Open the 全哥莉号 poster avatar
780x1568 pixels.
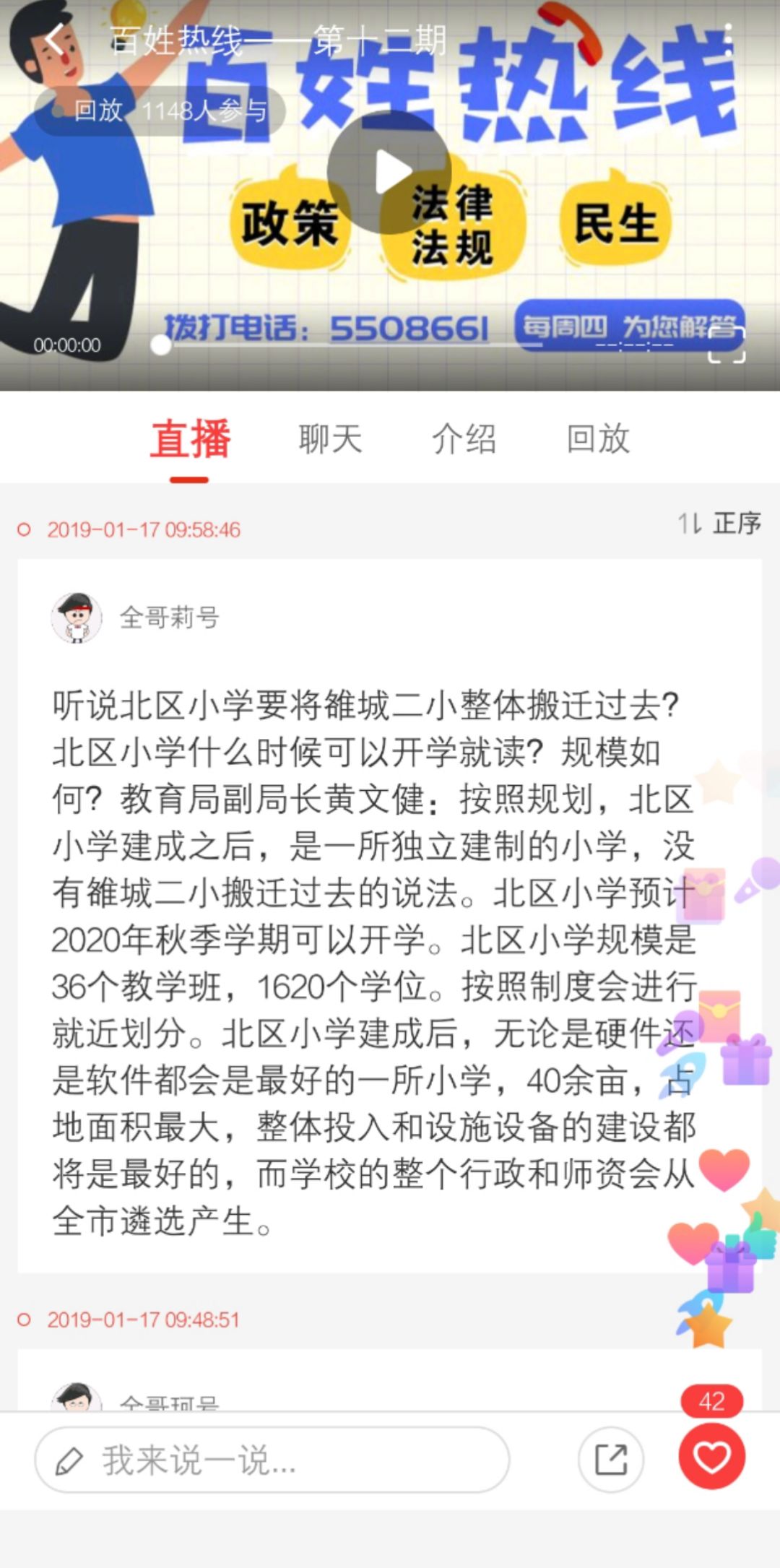click(x=77, y=618)
